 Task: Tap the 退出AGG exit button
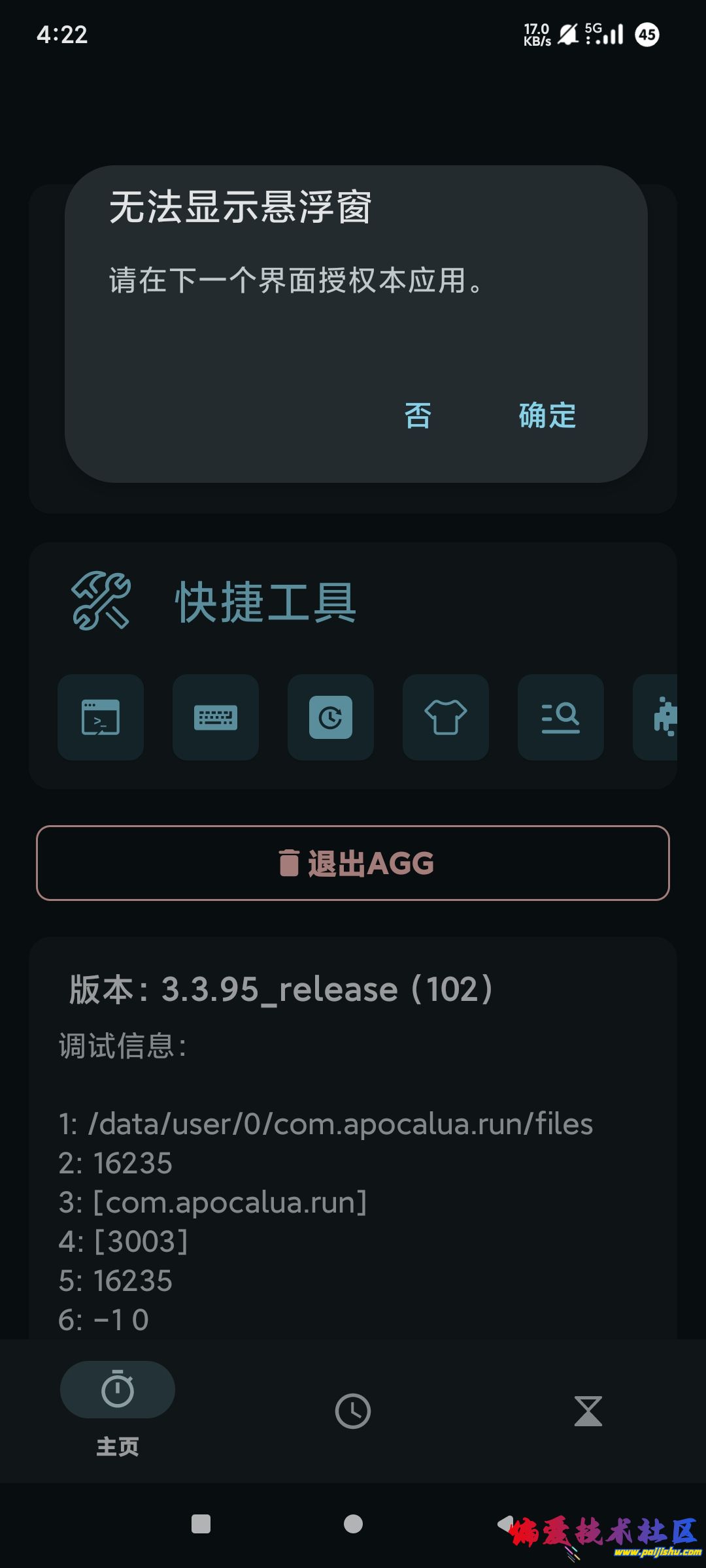click(353, 864)
